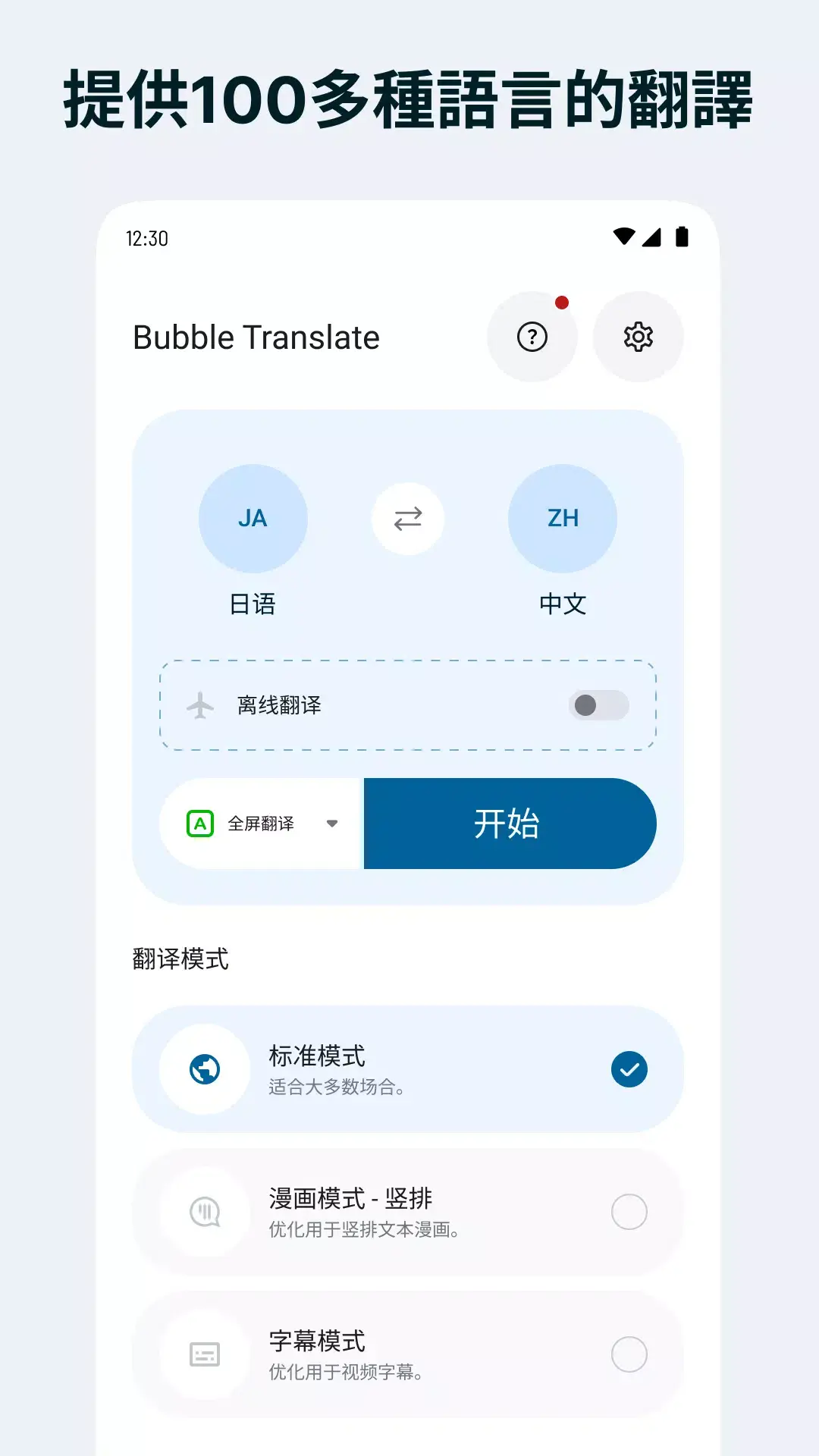The width and height of the screenshot is (819, 1456).
Task: Tap the Bubble Translate title
Action: 254,337
